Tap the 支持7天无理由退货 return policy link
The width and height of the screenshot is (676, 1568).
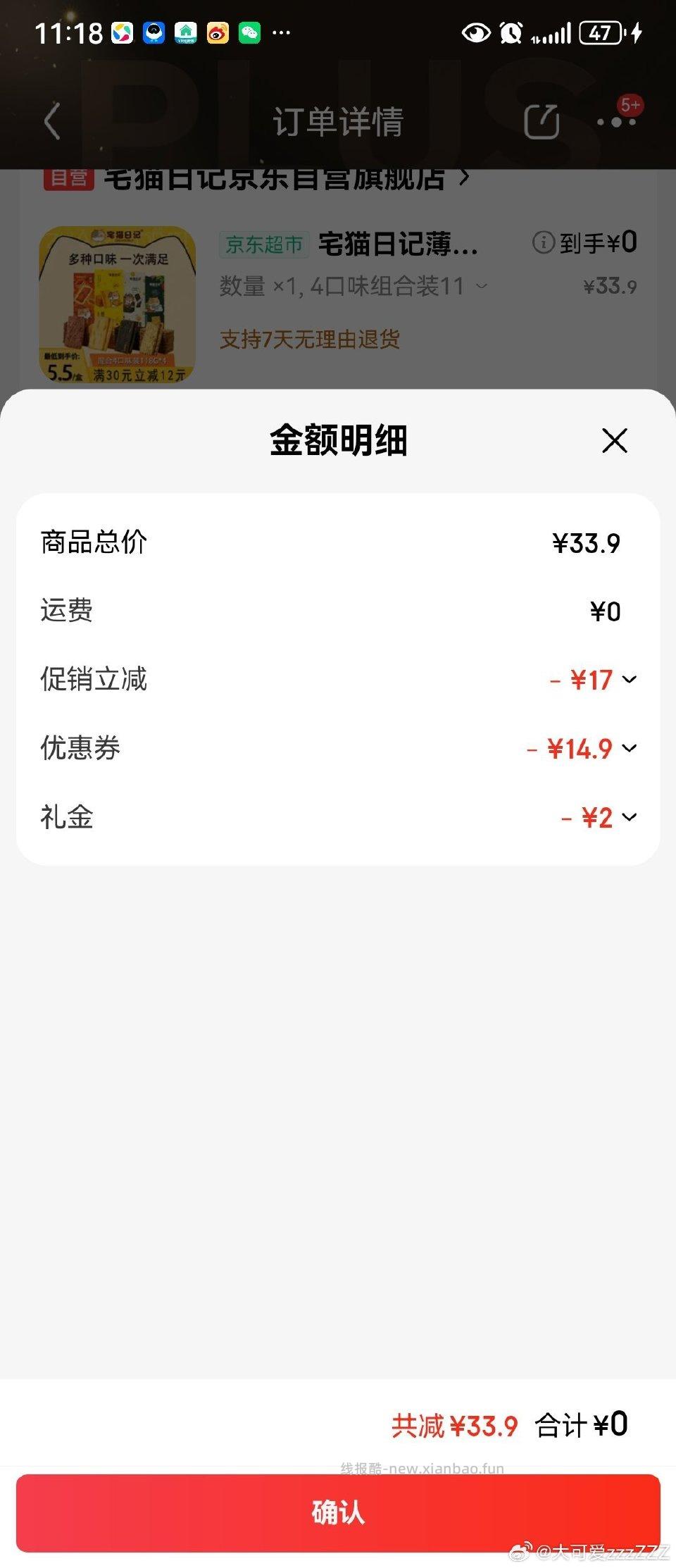coord(308,340)
